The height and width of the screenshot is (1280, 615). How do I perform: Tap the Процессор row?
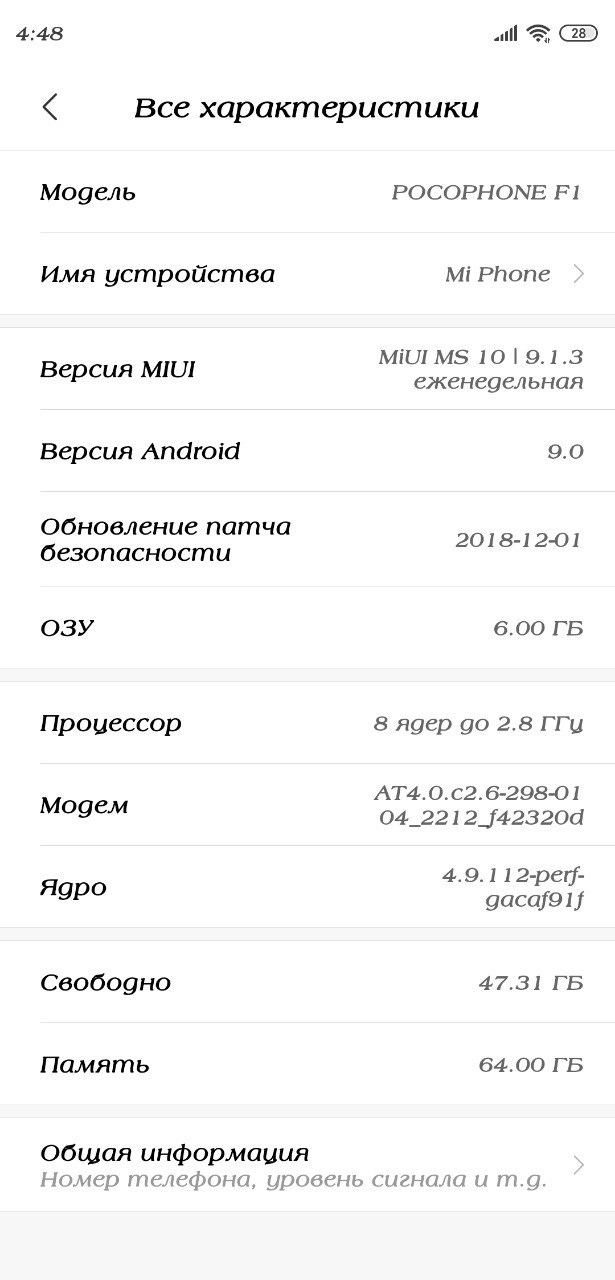pos(307,723)
